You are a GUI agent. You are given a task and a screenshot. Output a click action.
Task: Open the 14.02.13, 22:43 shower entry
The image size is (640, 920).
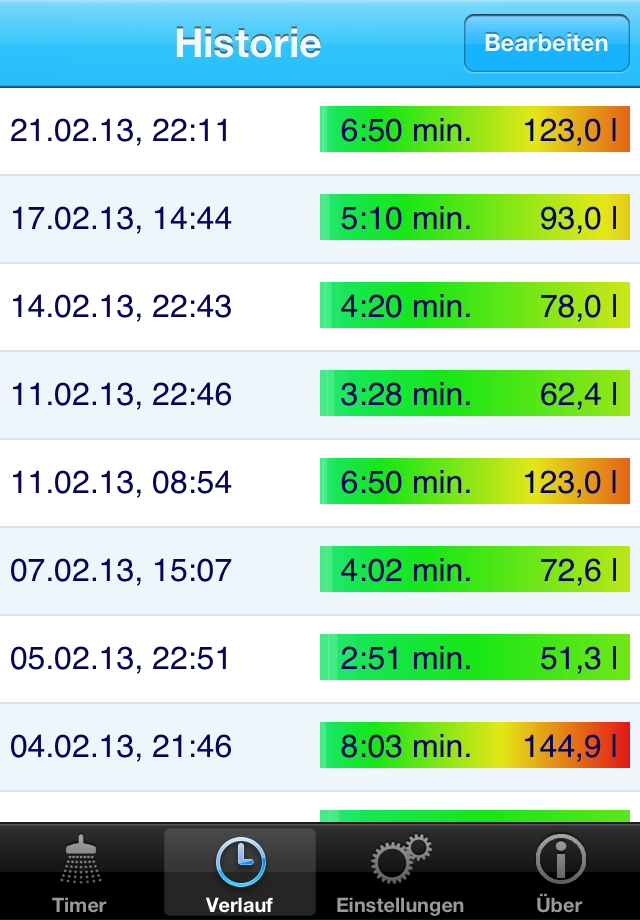[320, 307]
